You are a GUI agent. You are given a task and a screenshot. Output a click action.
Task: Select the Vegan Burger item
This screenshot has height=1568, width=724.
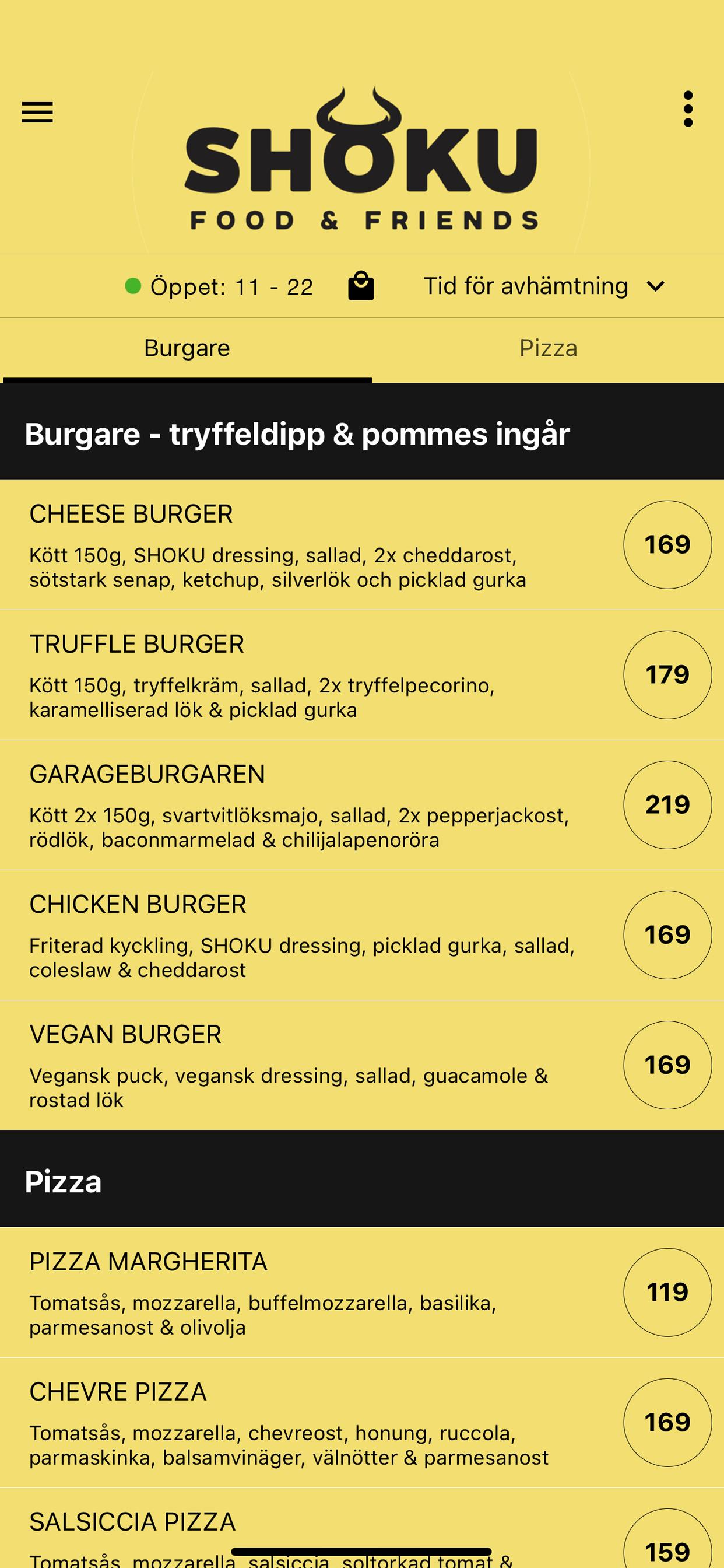(x=362, y=1066)
